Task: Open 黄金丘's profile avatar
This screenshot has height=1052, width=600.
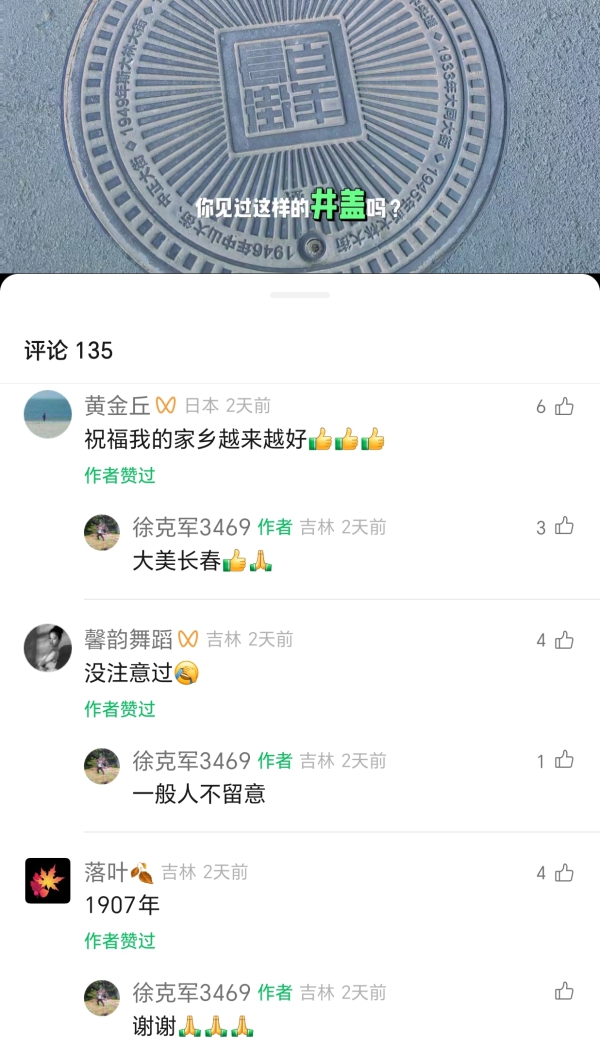Action: click(x=47, y=414)
